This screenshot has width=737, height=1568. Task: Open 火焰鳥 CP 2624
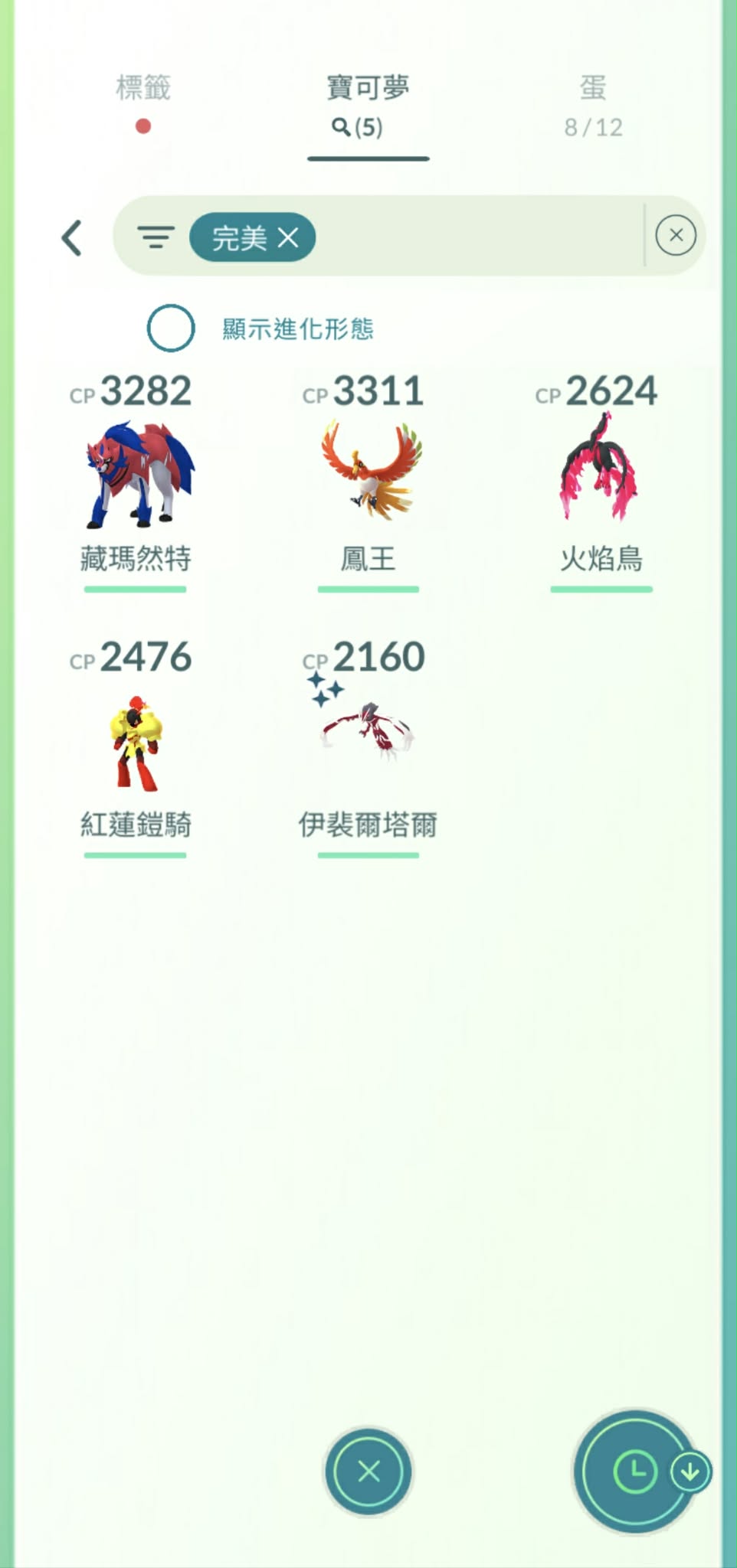[601, 475]
